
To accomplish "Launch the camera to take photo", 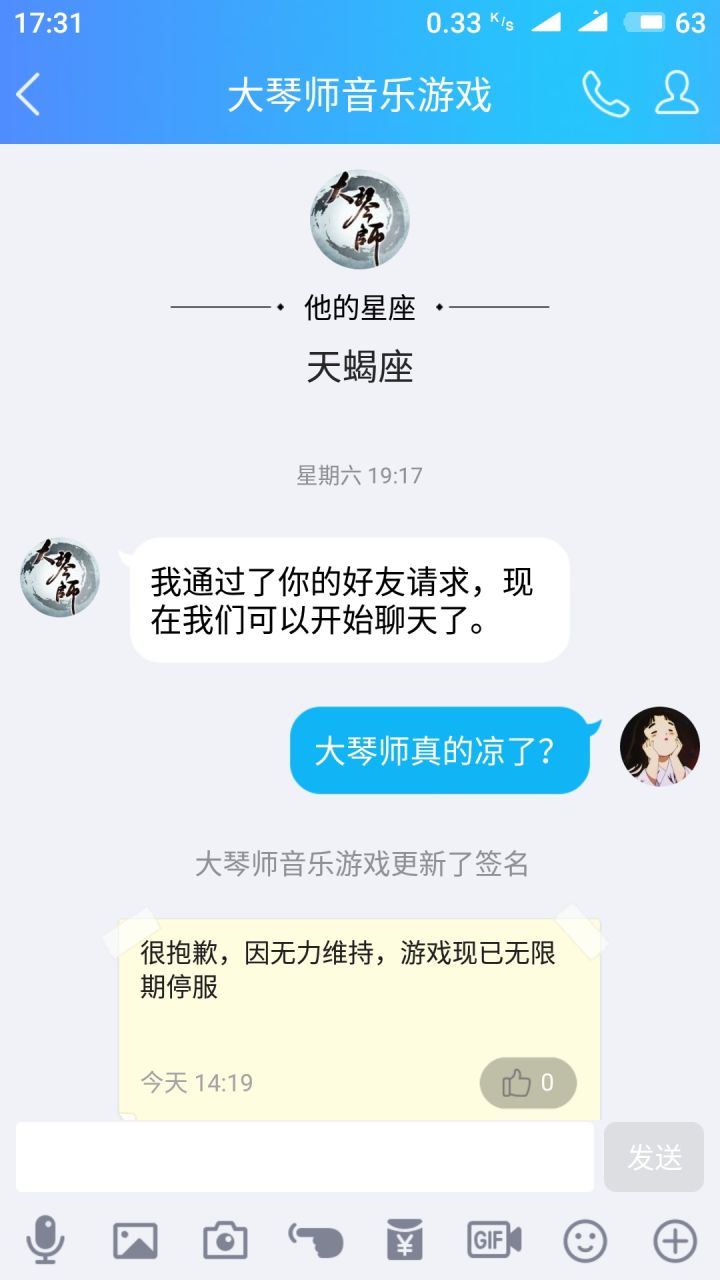I will pyautogui.click(x=225, y=1241).
